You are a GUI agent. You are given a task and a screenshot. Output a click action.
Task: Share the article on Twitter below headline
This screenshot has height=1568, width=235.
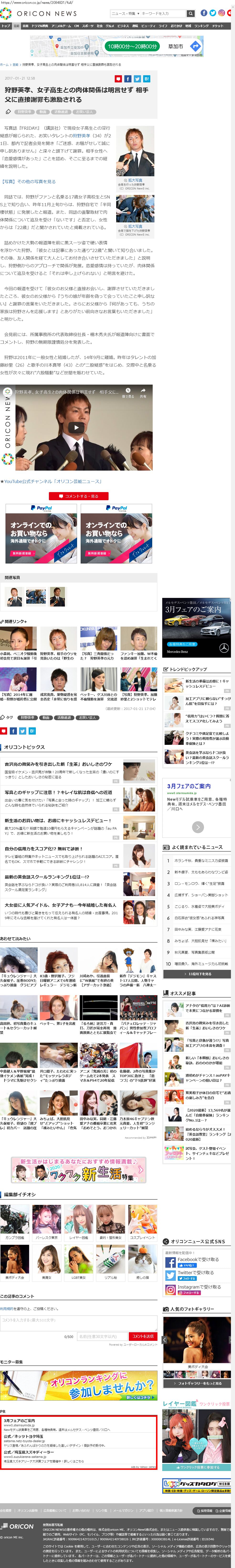[x=137, y=79]
